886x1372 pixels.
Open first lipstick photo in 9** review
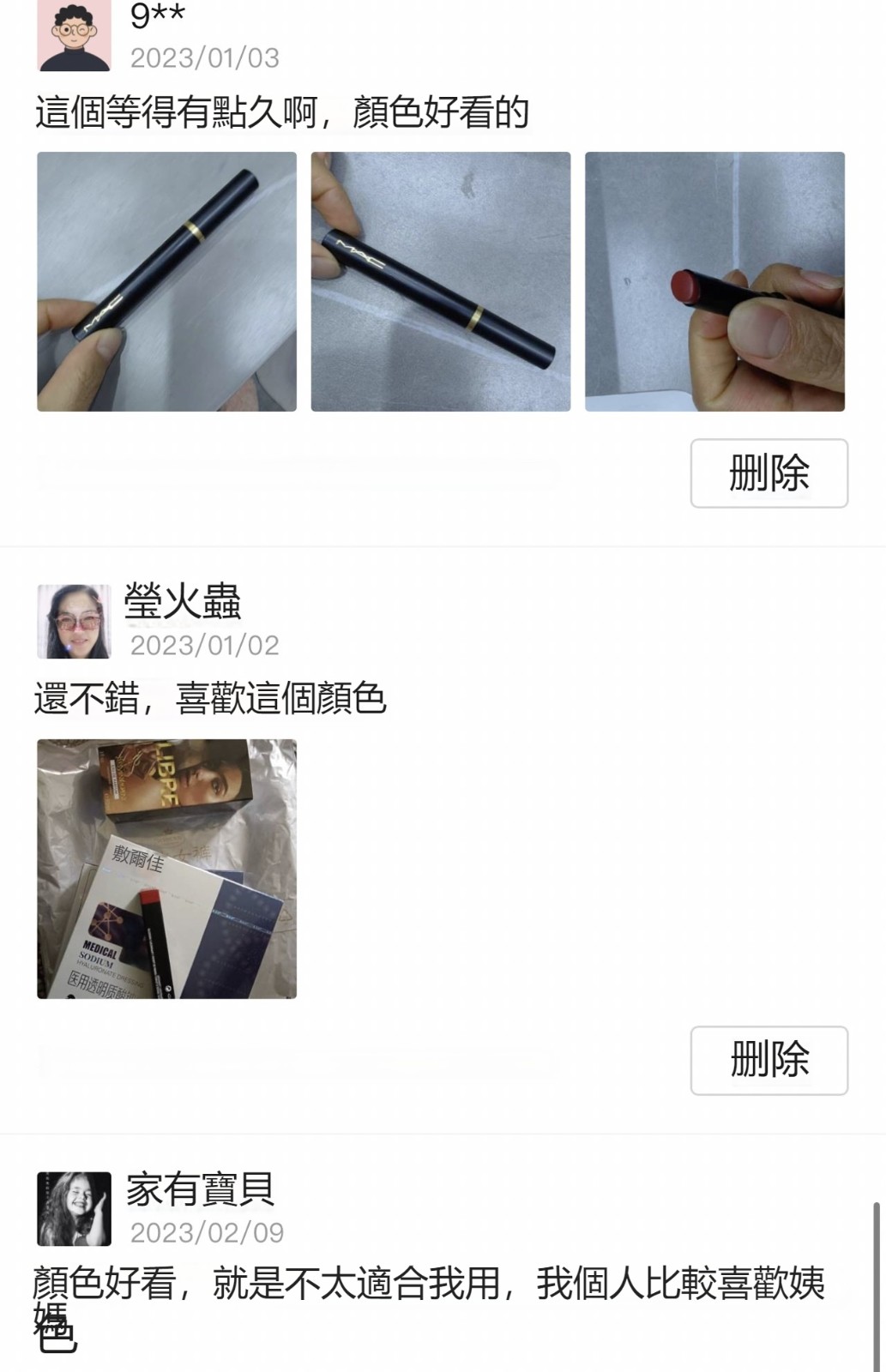[166, 281]
